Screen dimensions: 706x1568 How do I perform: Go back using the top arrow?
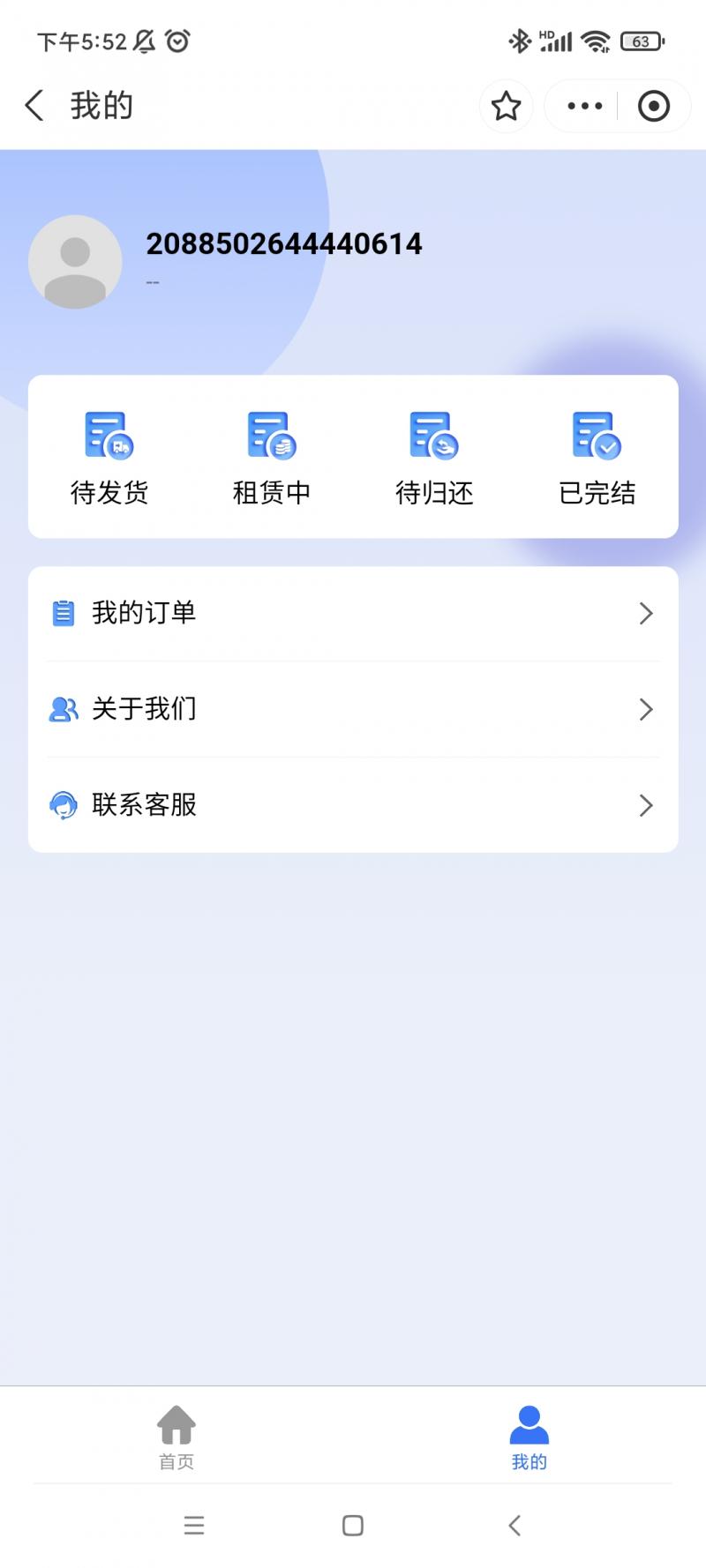[x=34, y=106]
